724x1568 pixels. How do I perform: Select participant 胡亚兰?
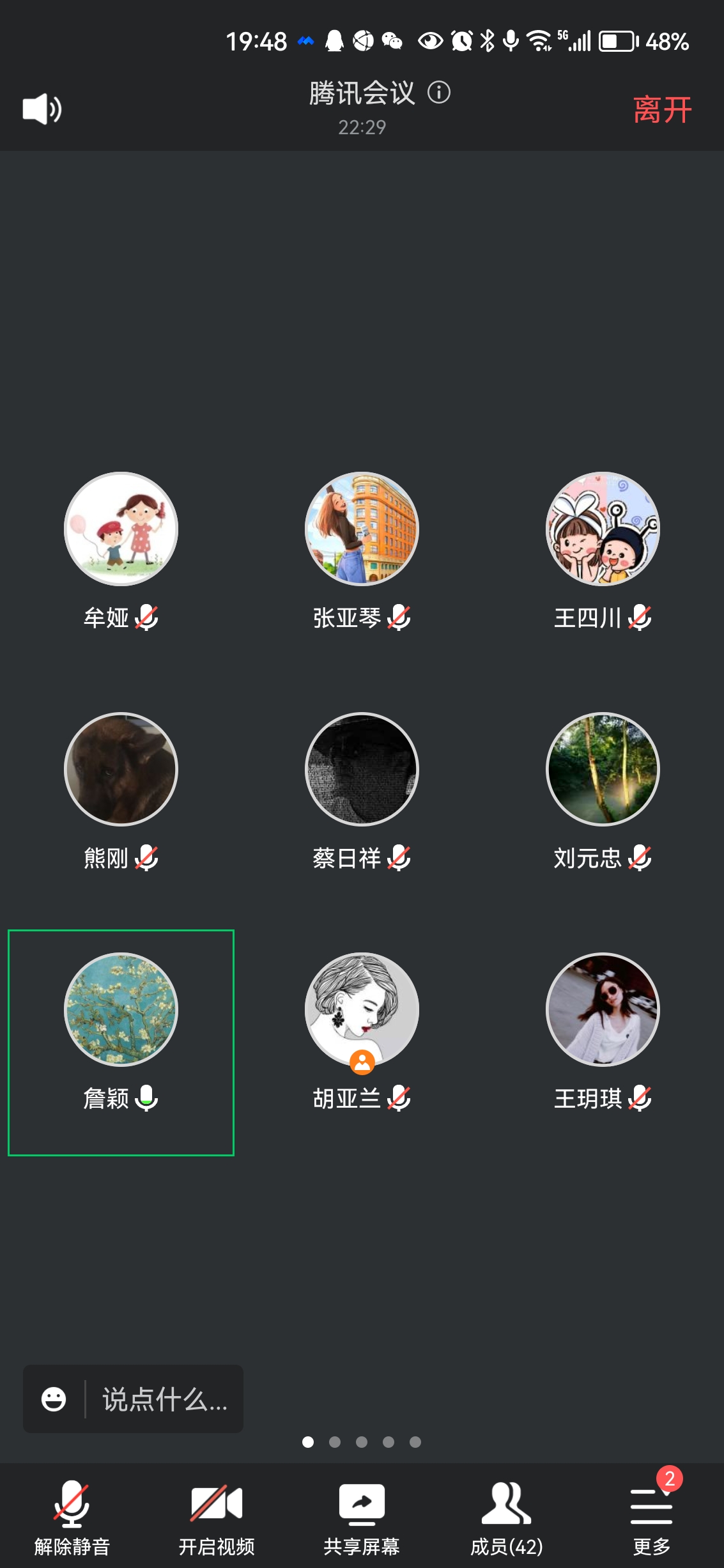pos(362,1010)
